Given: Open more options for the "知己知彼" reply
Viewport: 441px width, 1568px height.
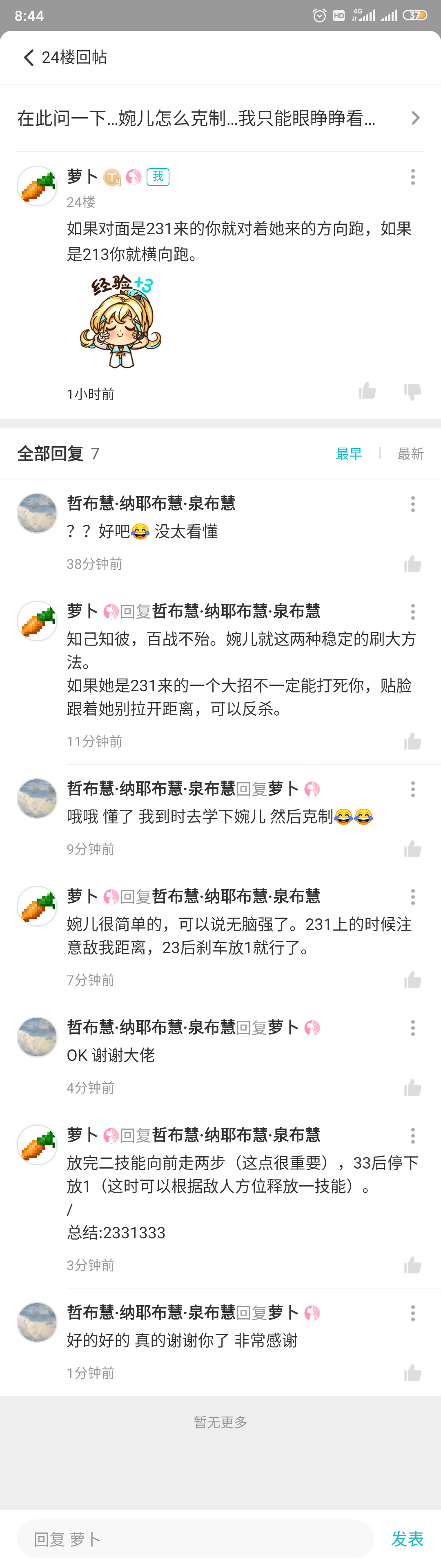Looking at the screenshot, I should (412, 612).
